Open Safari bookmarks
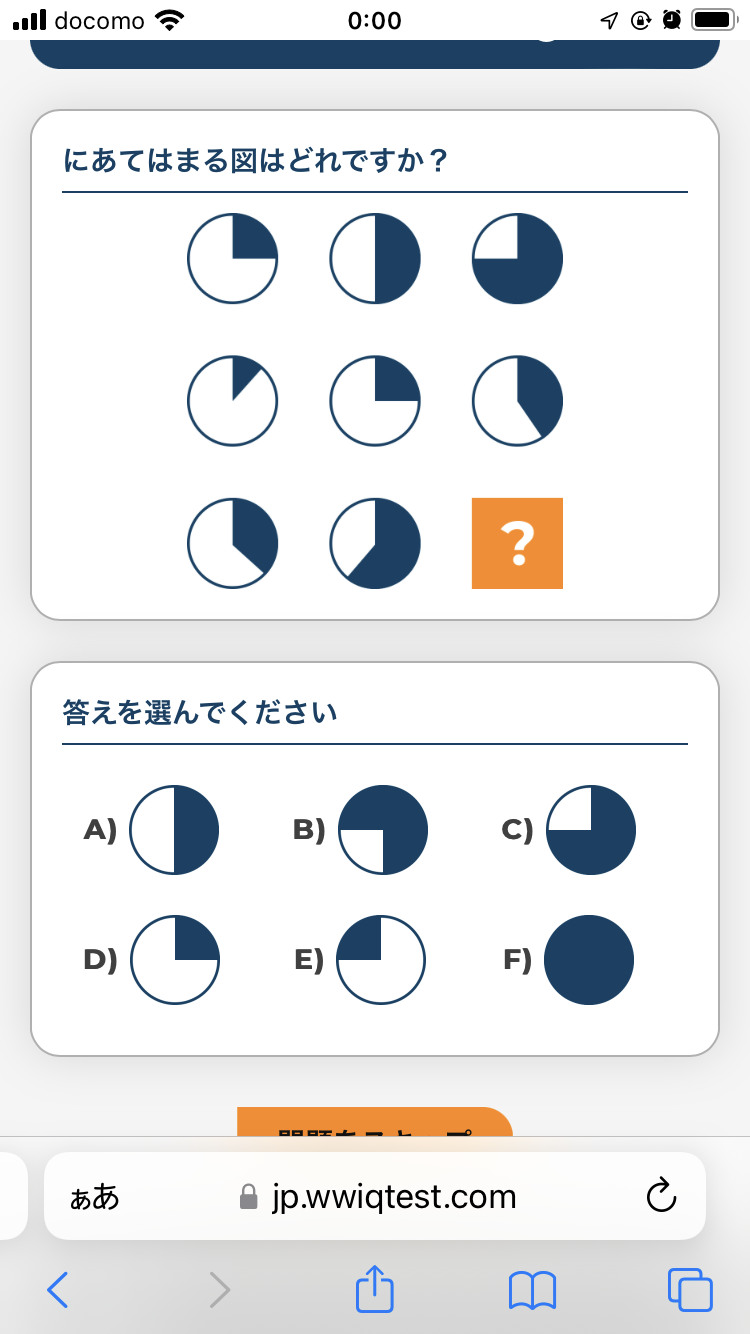This screenshot has height=1334, width=750. click(x=532, y=1290)
